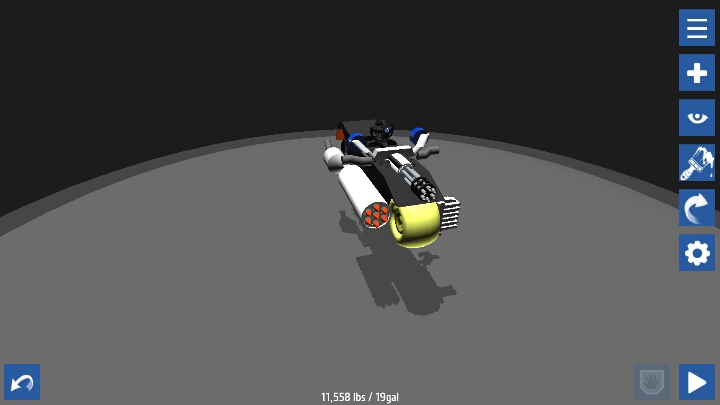Viewport: 720px width, 405px height.
Task: Undo the last edit
Action: (22, 382)
